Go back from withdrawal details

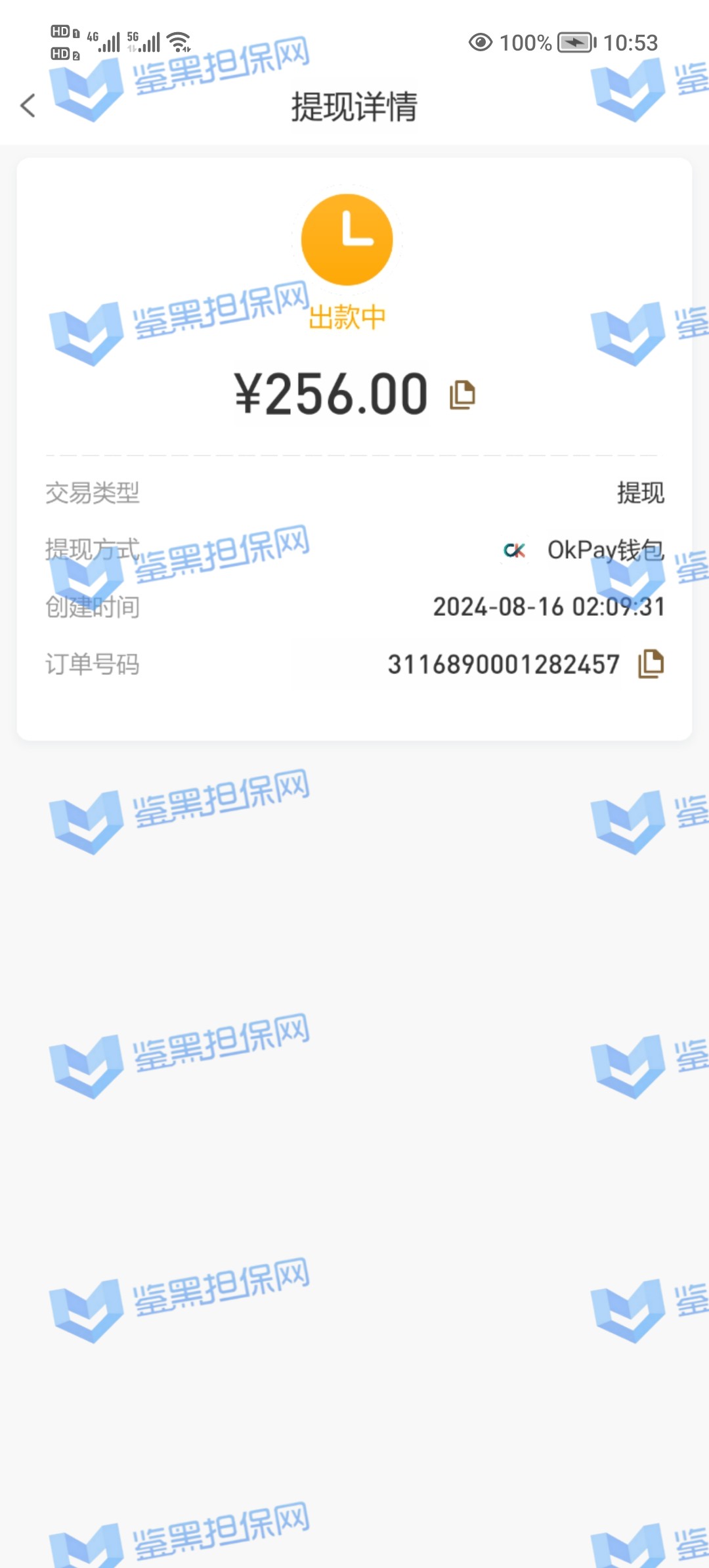coord(28,106)
